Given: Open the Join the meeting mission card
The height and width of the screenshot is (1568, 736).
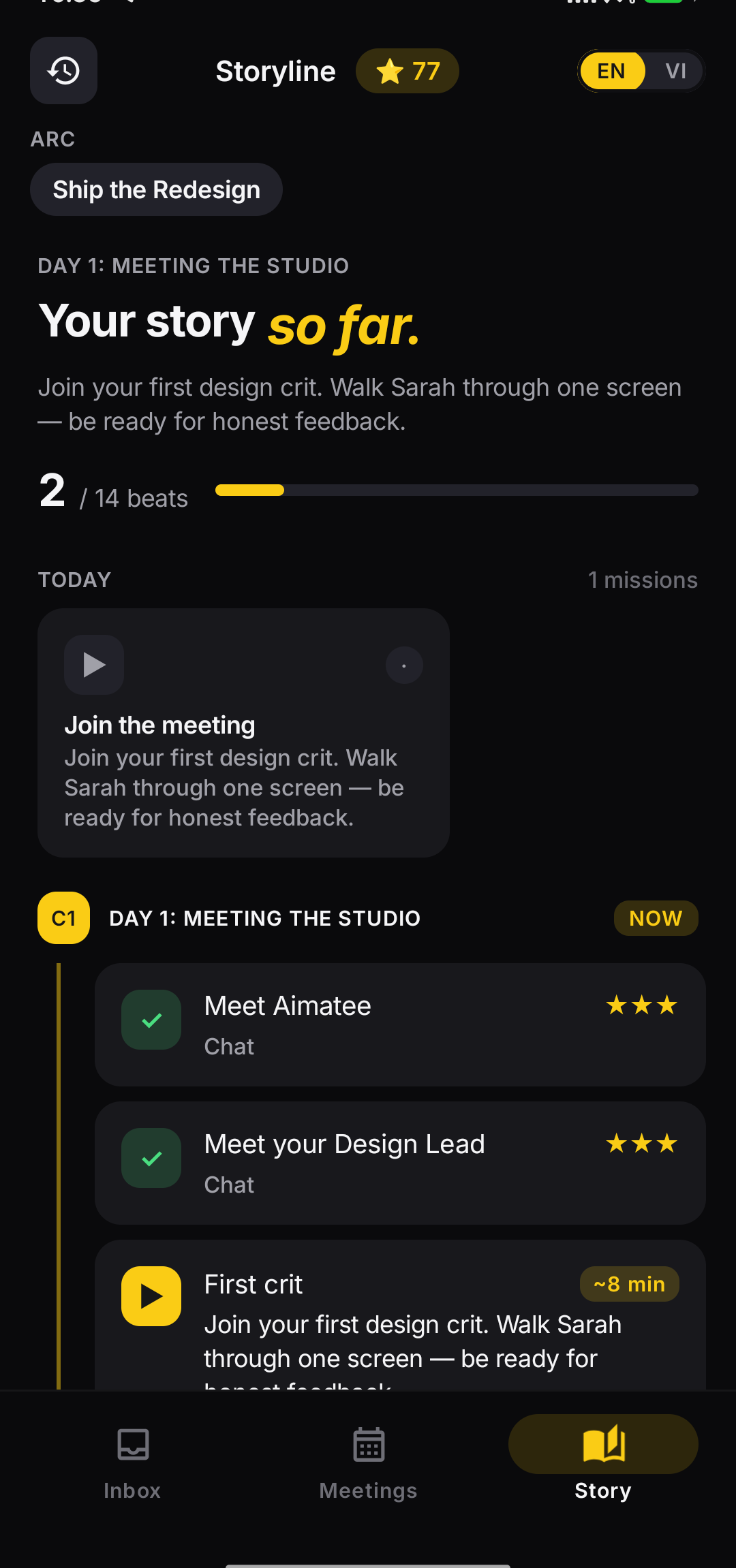Looking at the screenshot, I should click(243, 733).
